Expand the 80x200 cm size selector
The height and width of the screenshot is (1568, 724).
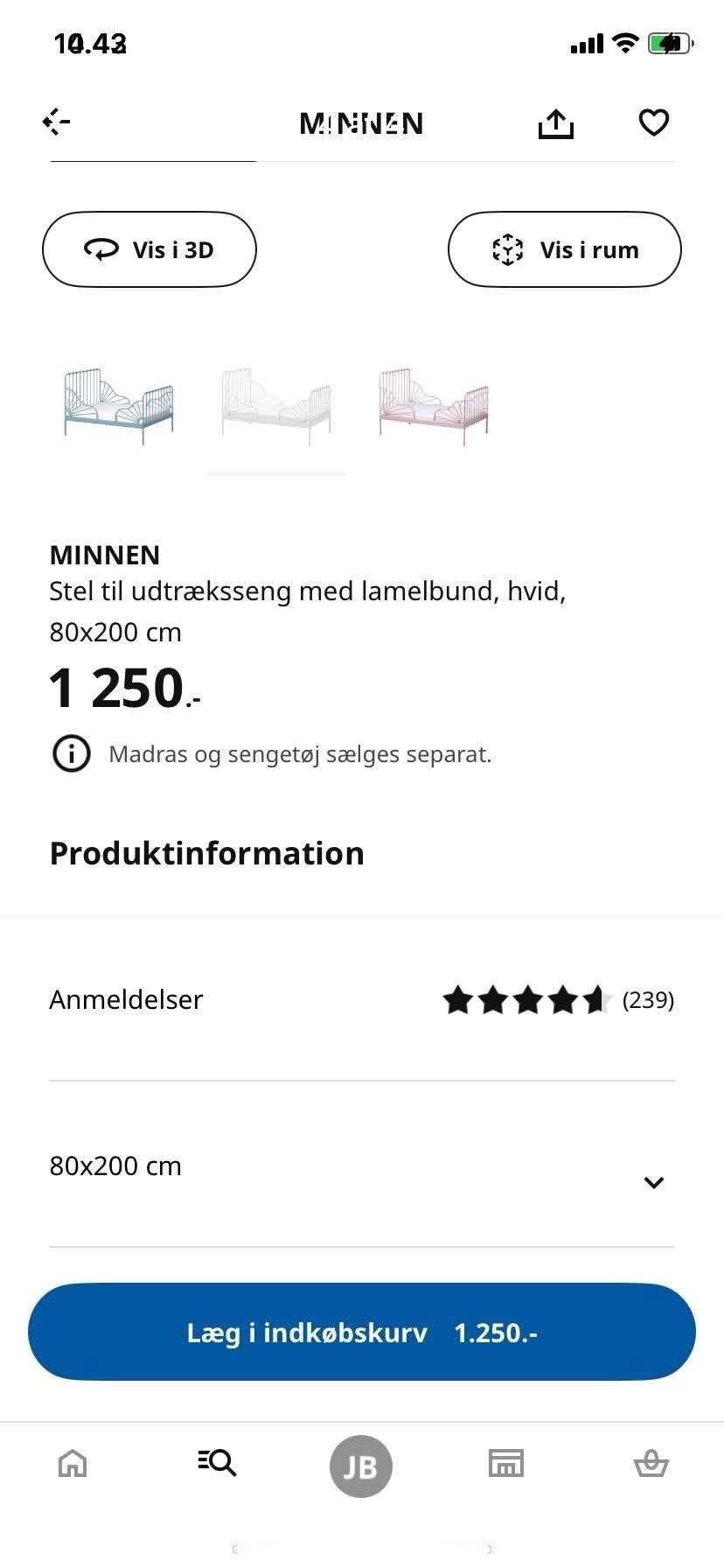pos(653,1181)
